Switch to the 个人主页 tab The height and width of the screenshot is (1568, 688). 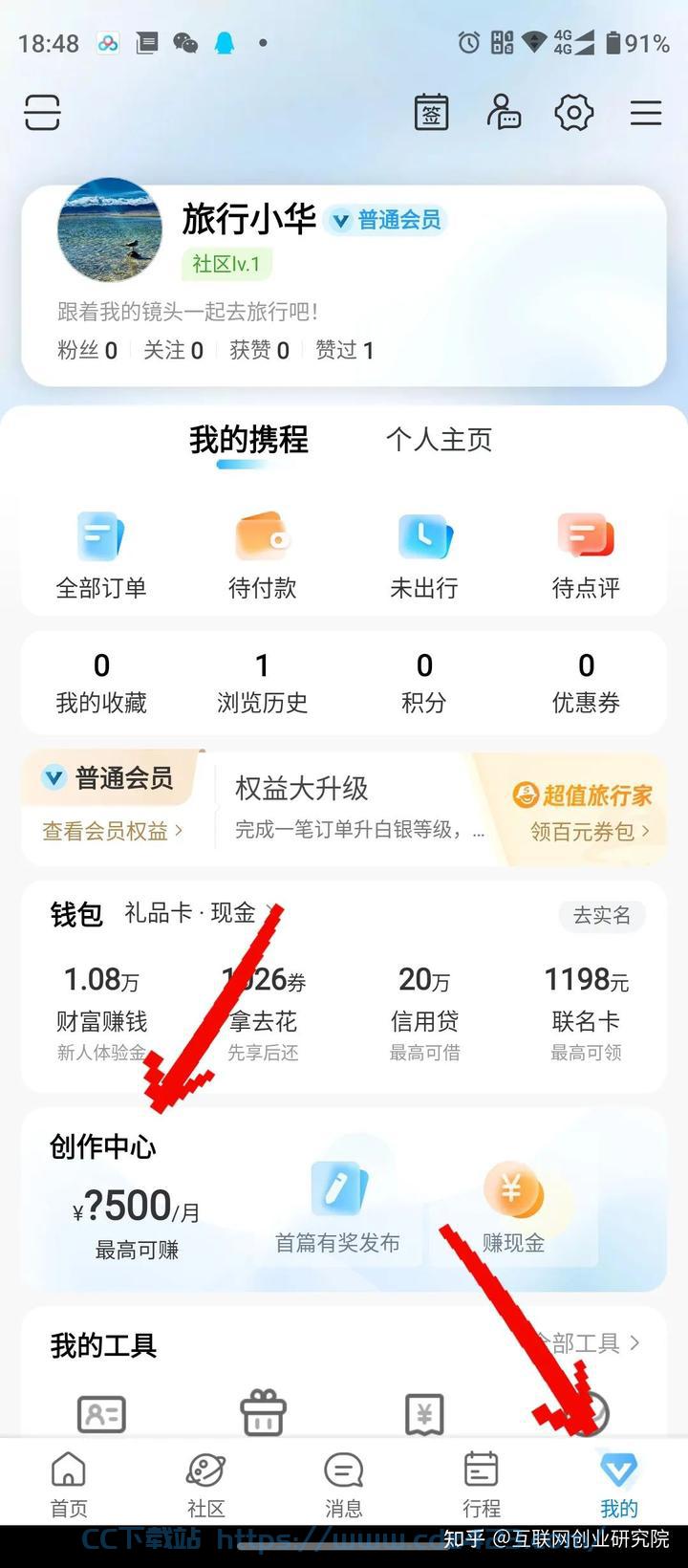439,440
